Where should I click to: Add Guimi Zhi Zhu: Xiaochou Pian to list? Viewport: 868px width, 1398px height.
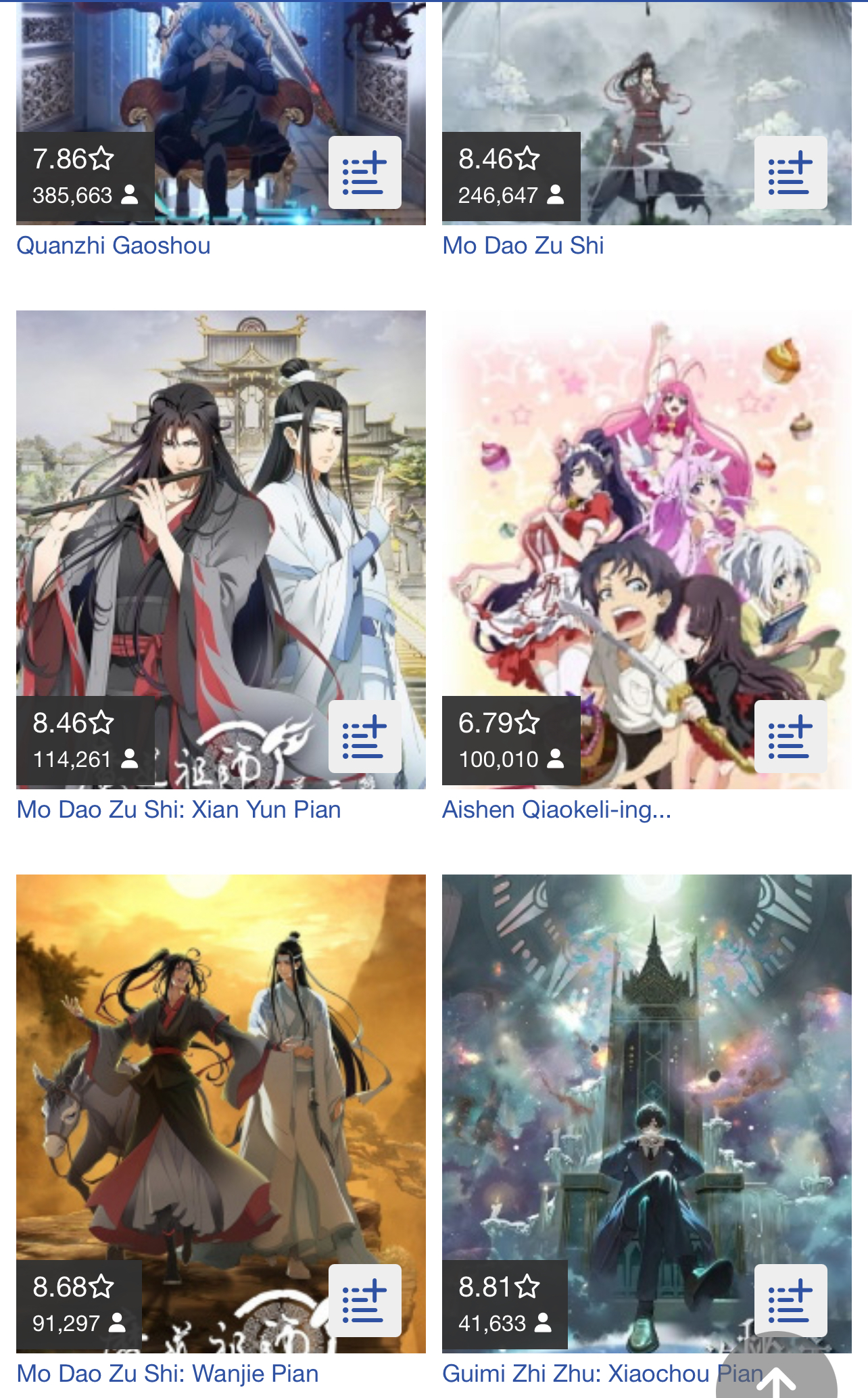[x=790, y=1301]
